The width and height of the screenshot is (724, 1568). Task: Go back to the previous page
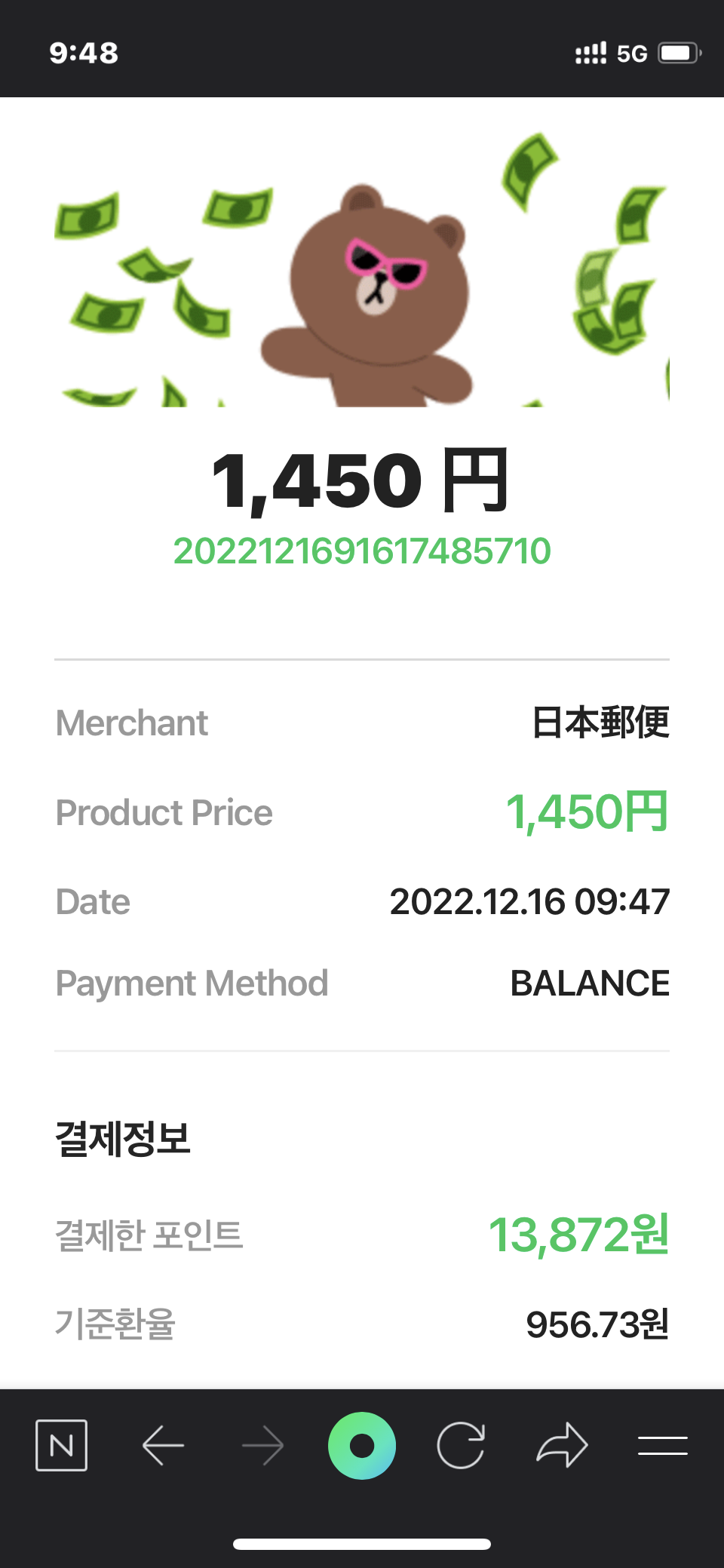coord(163,1445)
